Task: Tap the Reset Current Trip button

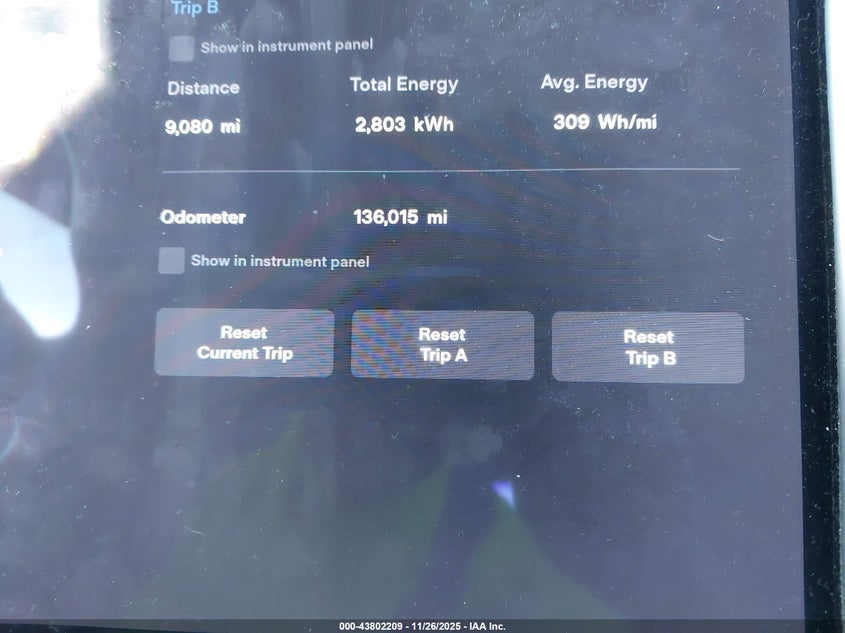Action: [x=244, y=343]
